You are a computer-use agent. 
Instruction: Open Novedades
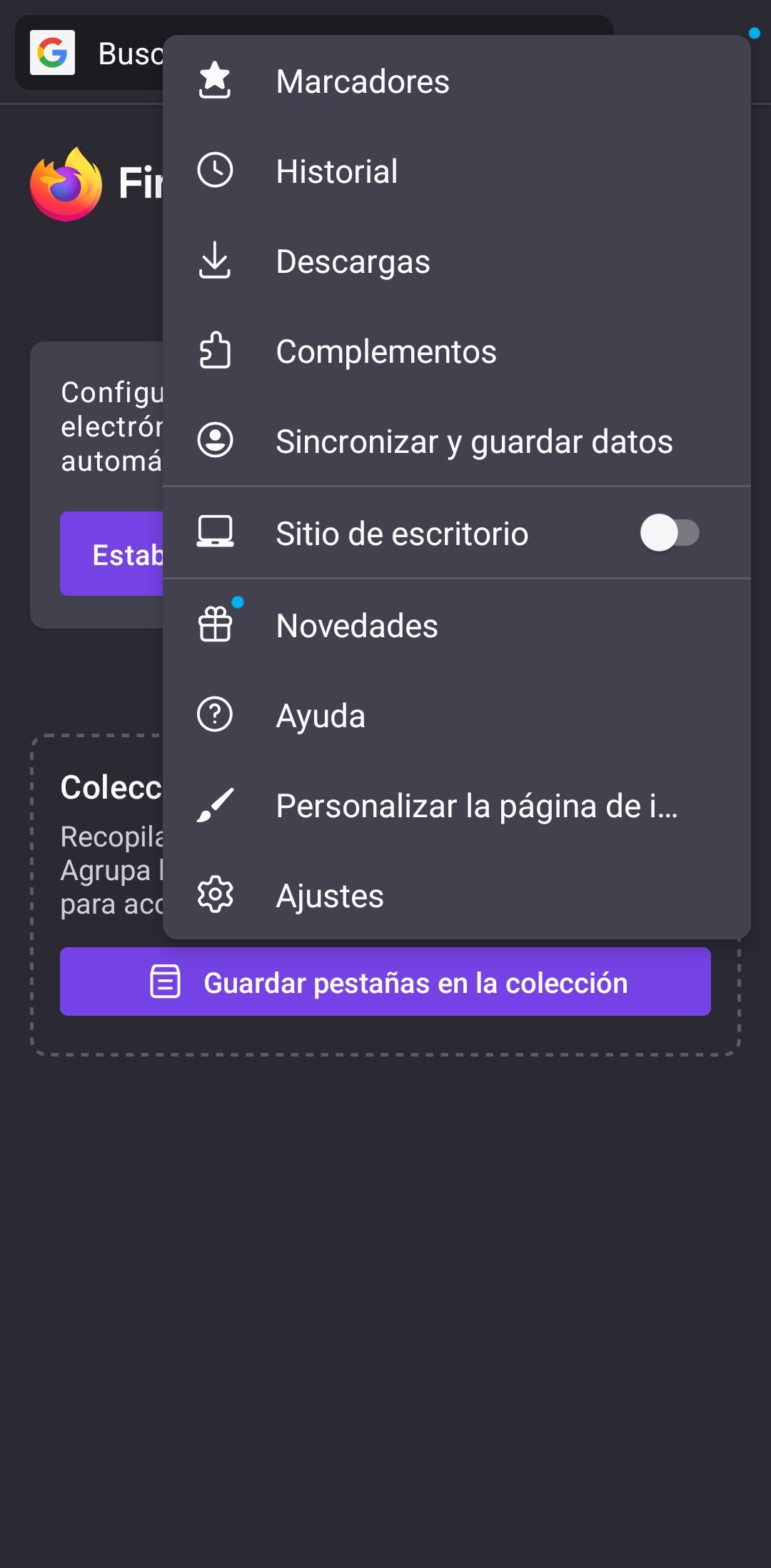[x=457, y=625]
